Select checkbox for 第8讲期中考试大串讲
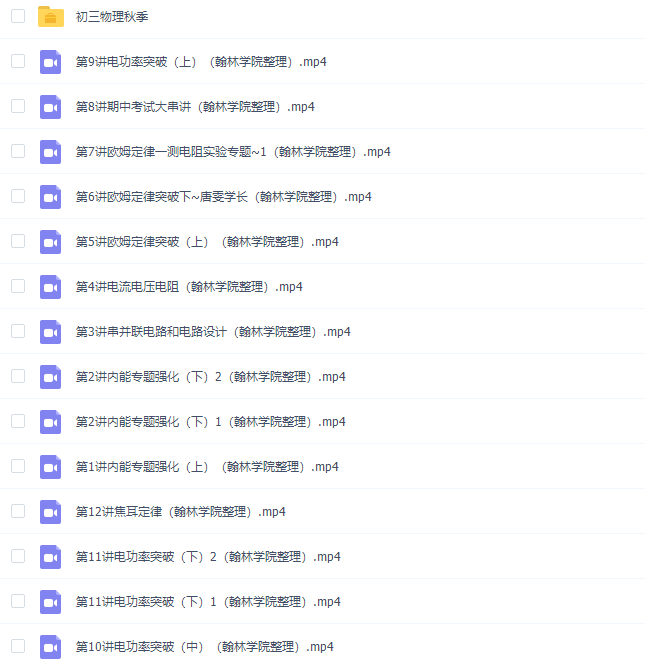 coord(18,106)
